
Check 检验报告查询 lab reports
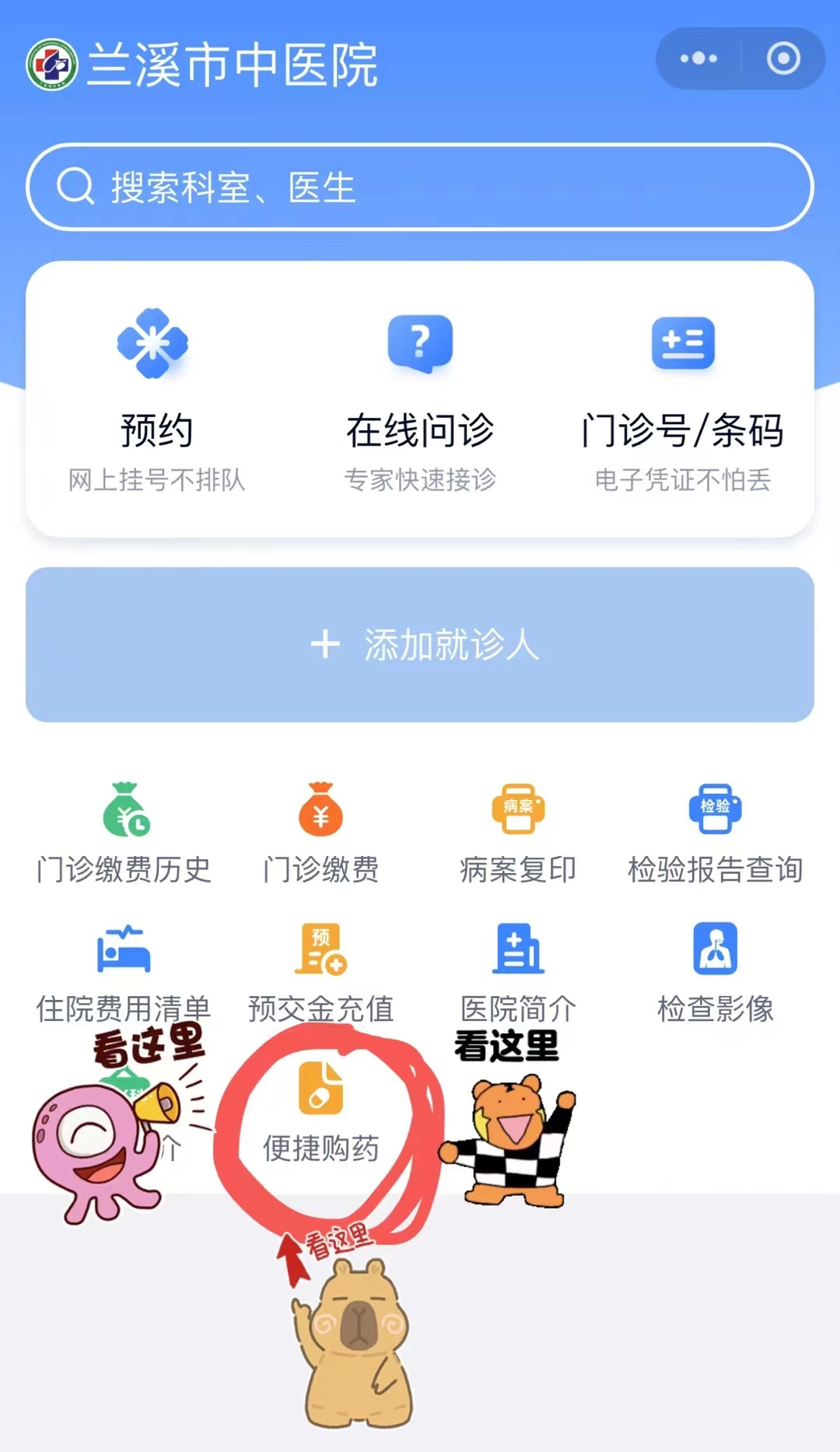pyautogui.click(x=715, y=834)
